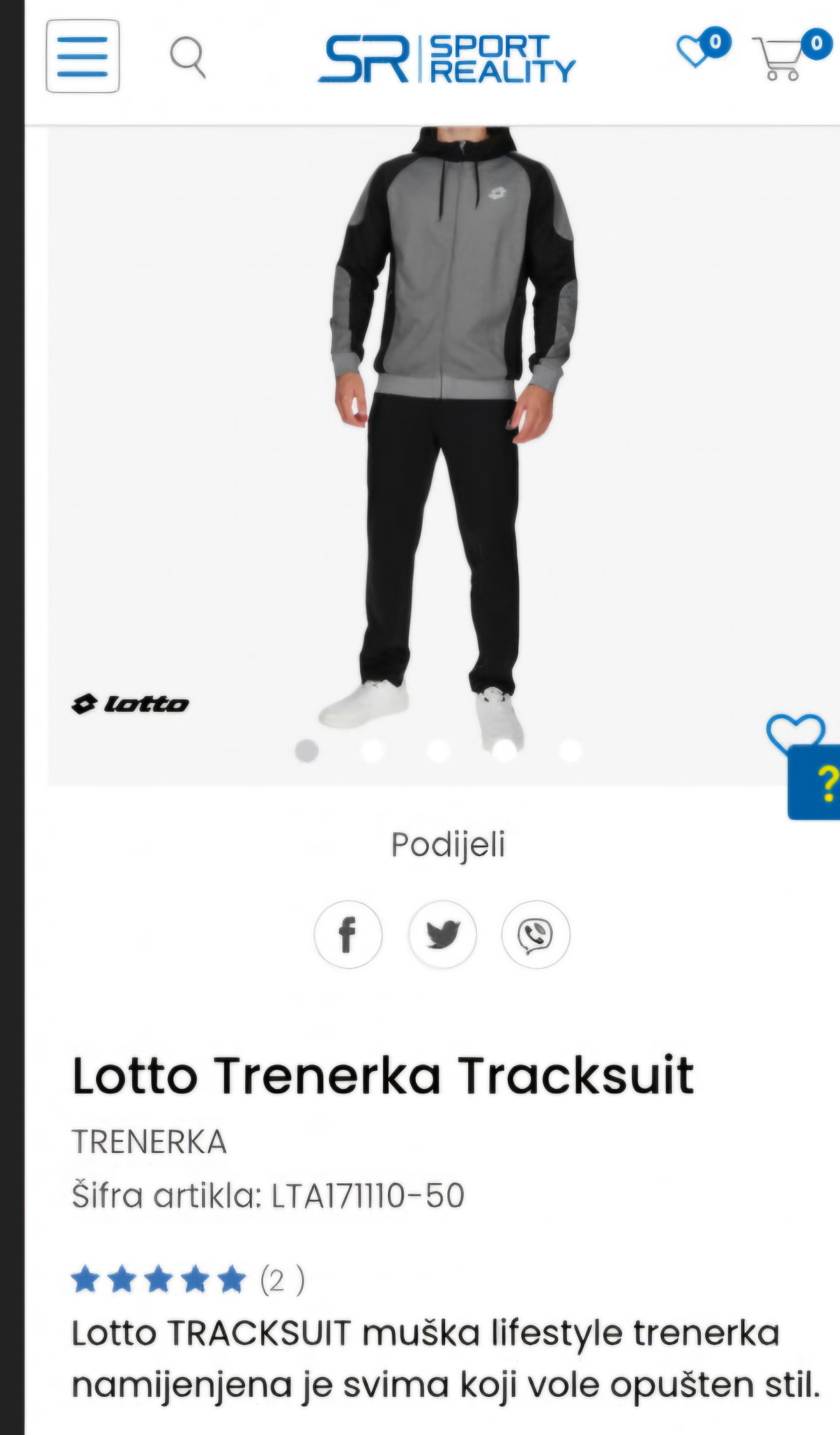Share product on Facebook

(348, 934)
